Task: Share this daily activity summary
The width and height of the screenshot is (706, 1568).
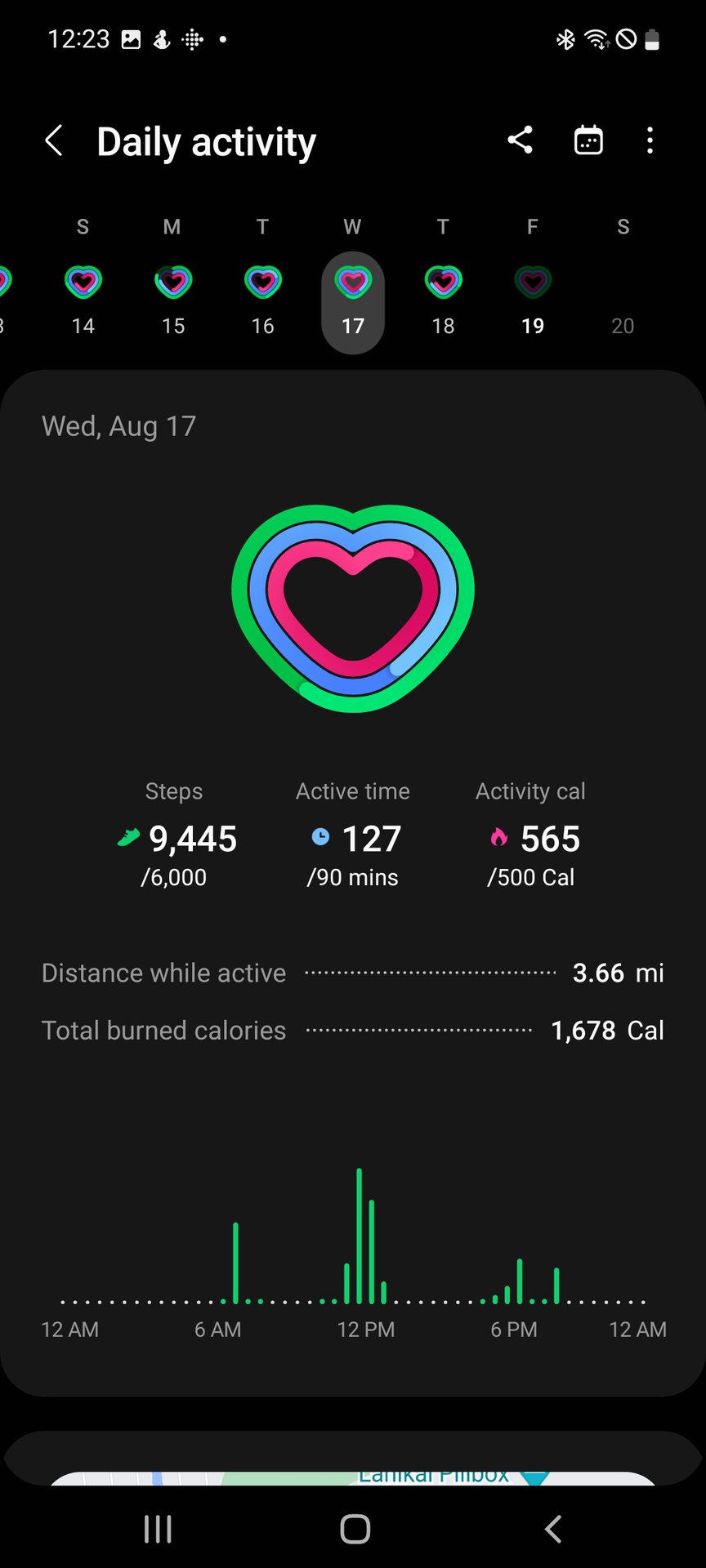Action: pos(521,140)
